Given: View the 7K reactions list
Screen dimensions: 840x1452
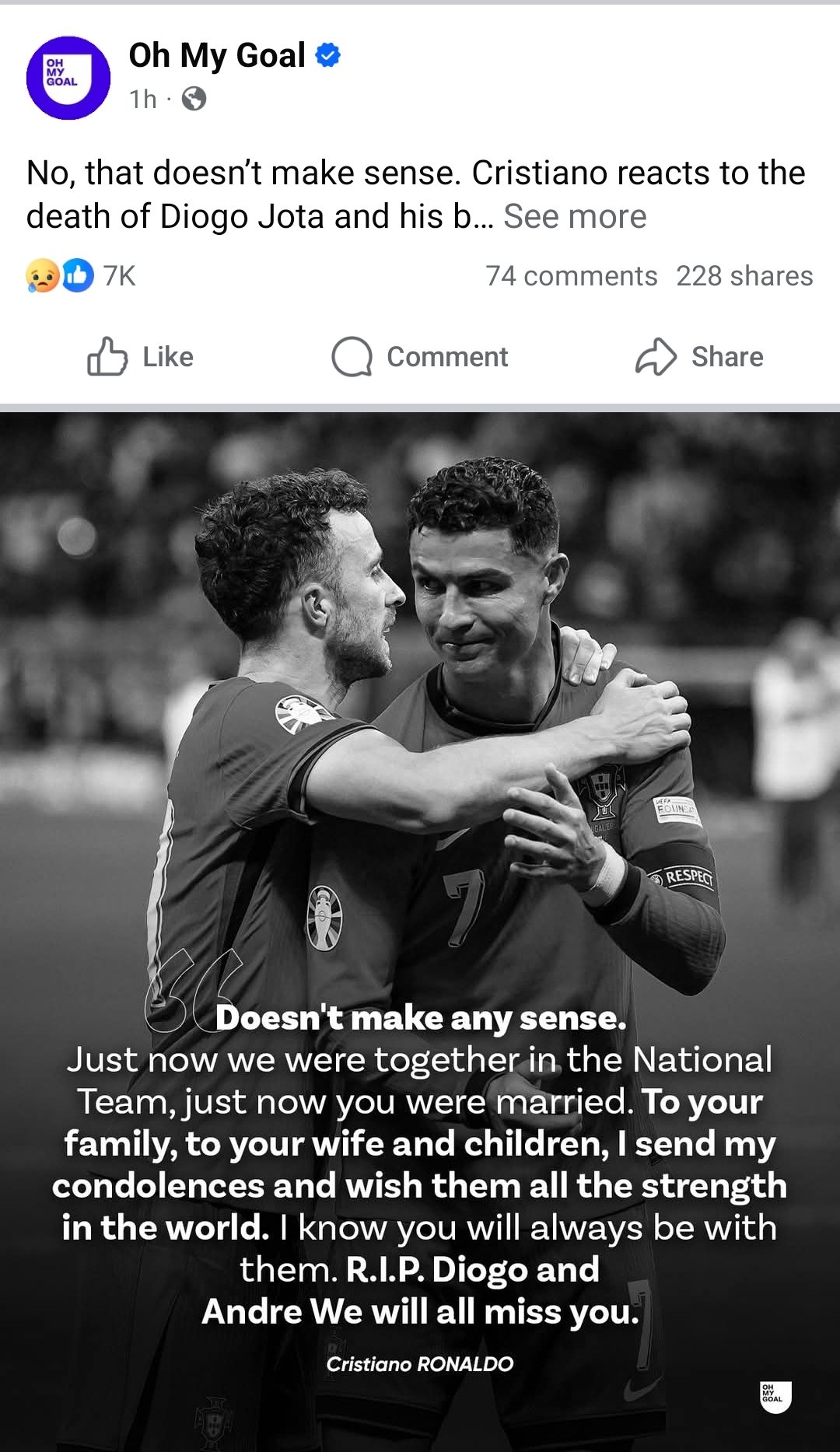Looking at the screenshot, I should [81, 276].
